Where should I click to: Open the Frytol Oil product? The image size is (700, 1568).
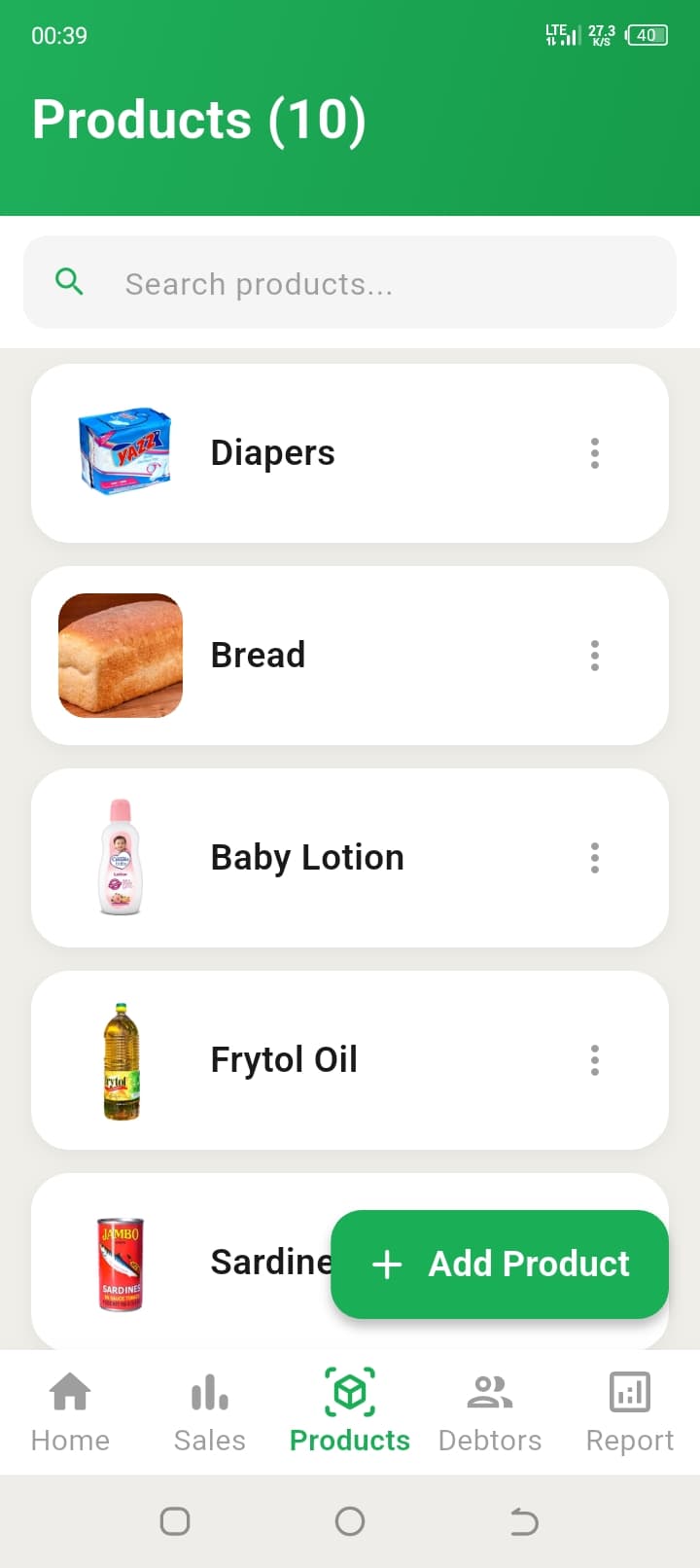(350, 1060)
